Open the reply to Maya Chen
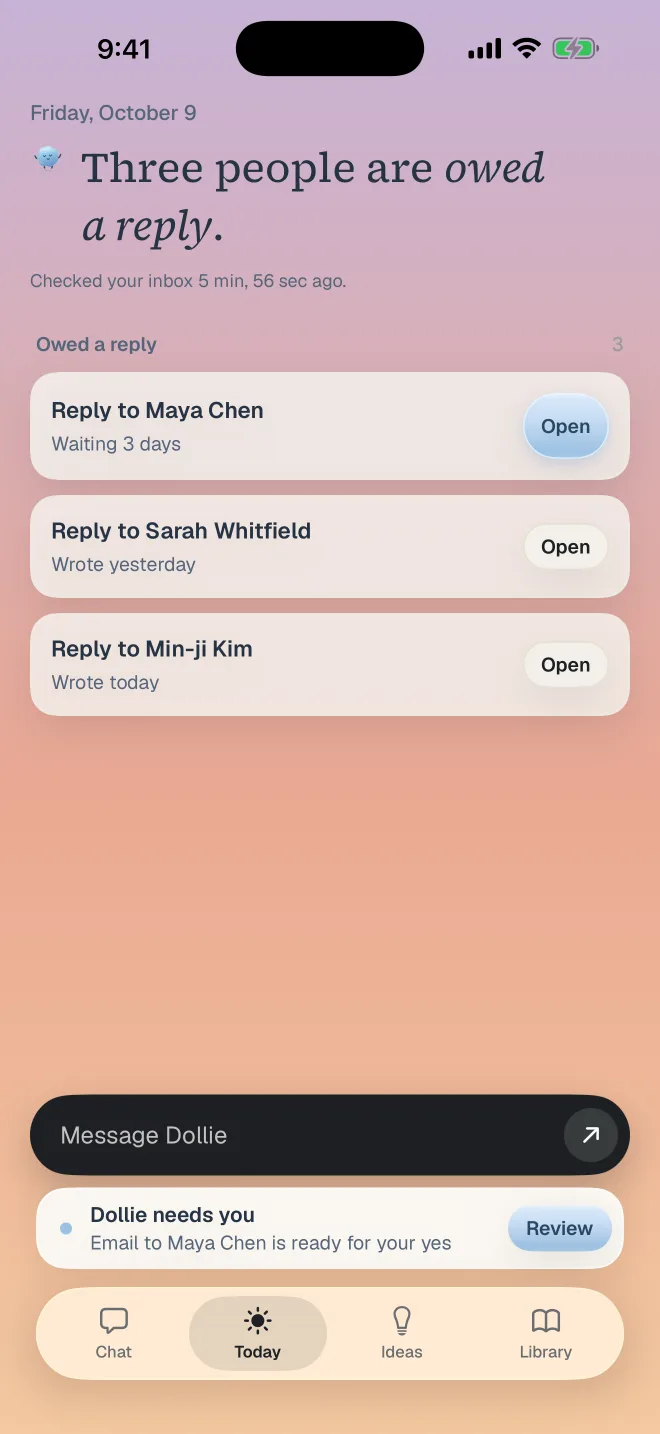 pyautogui.click(x=566, y=426)
